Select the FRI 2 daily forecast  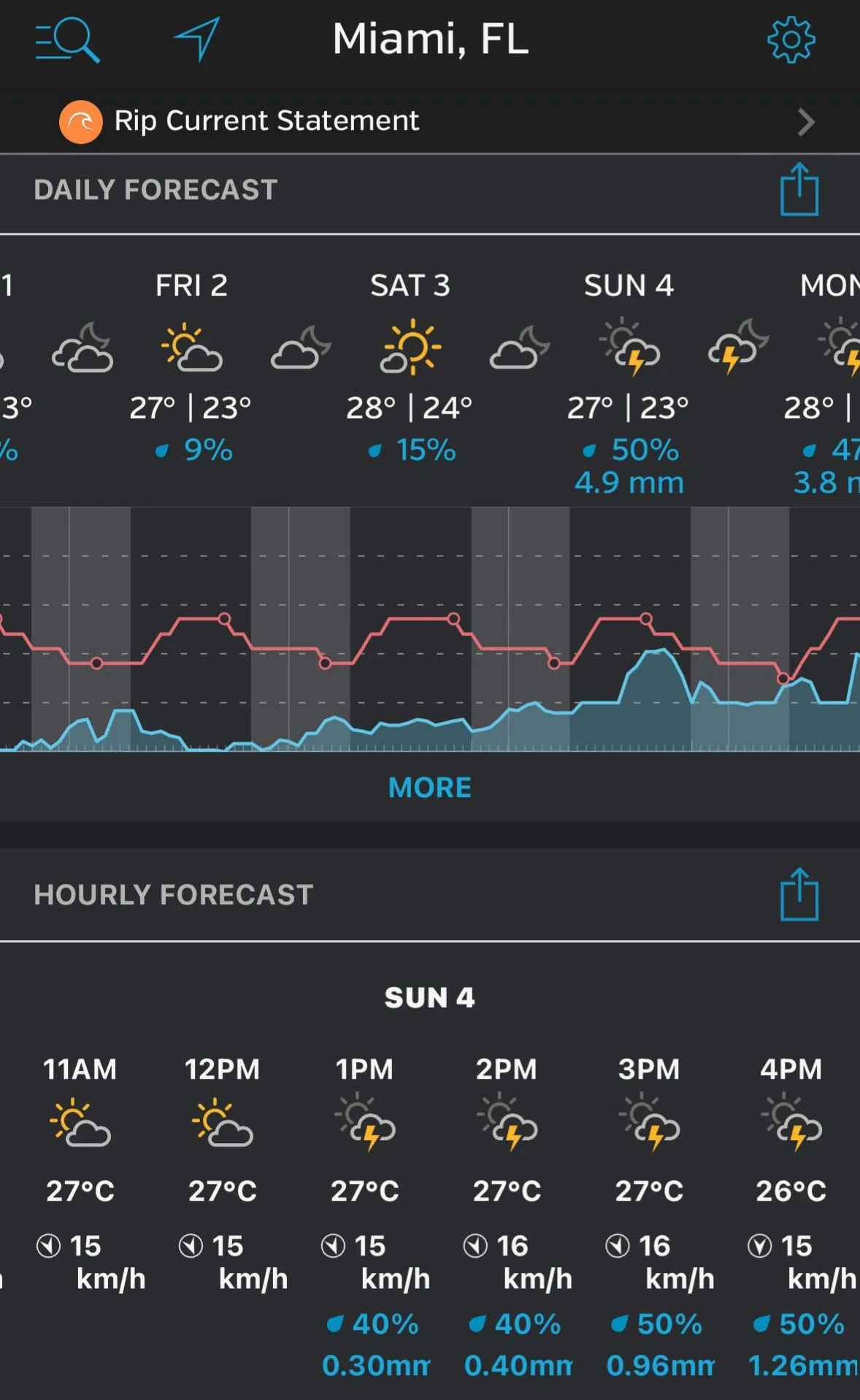[x=191, y=365]
